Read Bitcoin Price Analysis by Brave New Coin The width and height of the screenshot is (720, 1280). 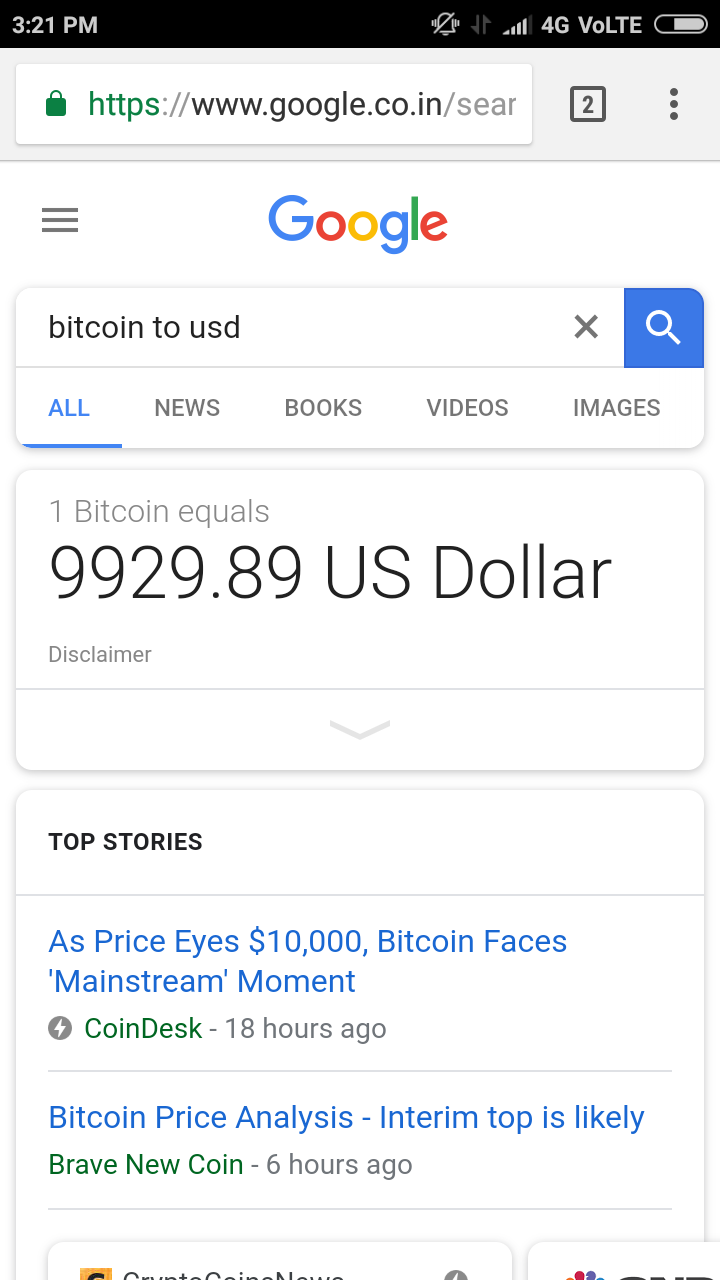click(x=346, y=1118)
